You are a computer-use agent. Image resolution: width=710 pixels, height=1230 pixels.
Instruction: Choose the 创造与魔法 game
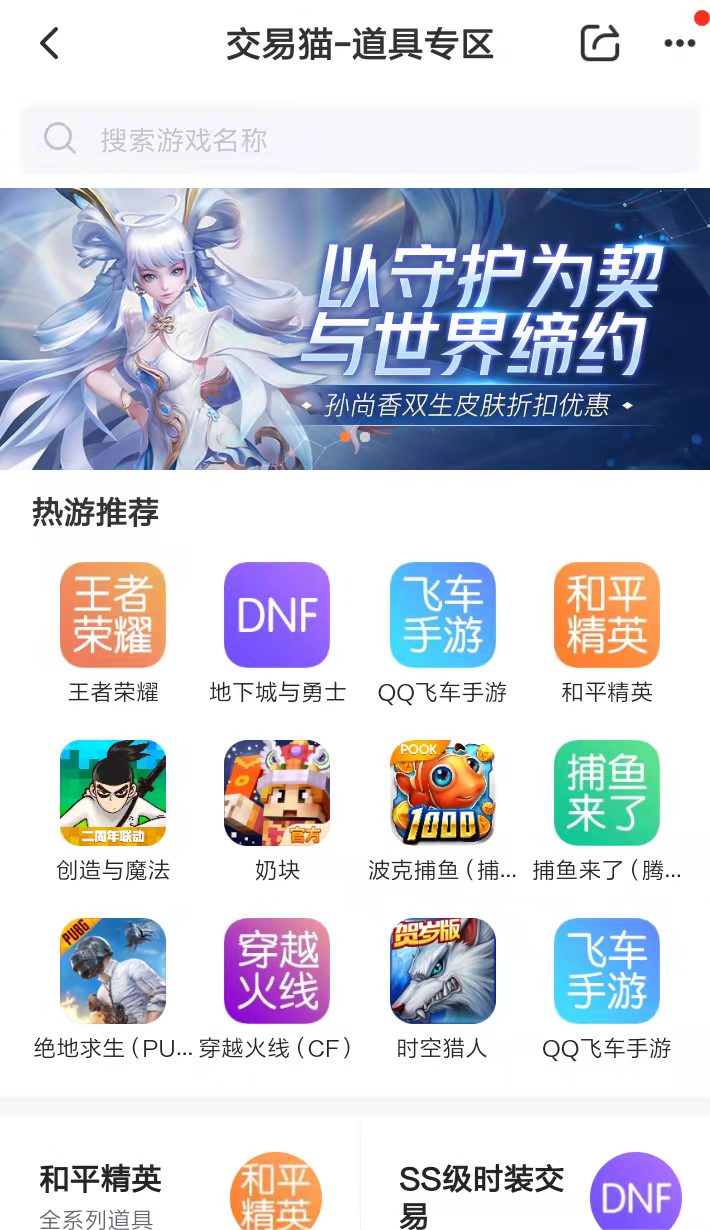click(x=113, y=793)
